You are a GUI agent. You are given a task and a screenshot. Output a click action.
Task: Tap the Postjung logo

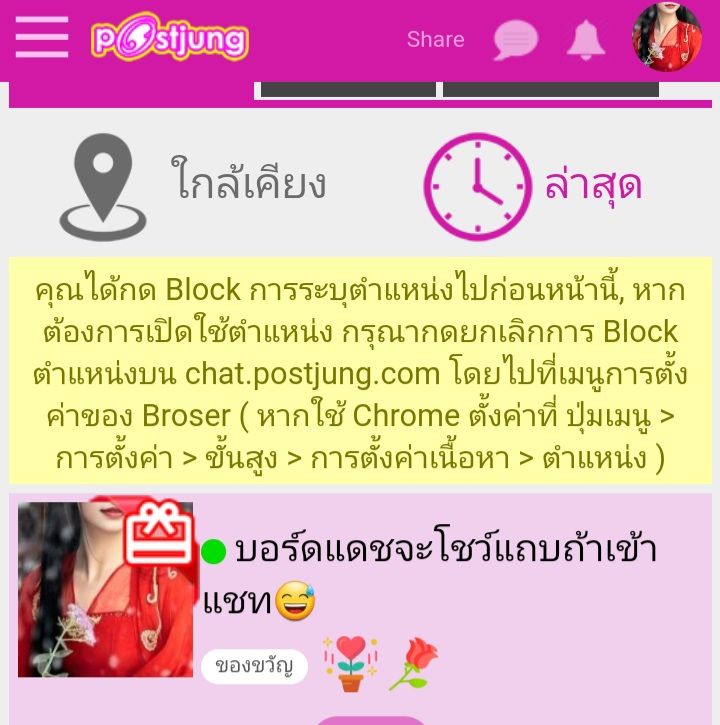[168, 38]
